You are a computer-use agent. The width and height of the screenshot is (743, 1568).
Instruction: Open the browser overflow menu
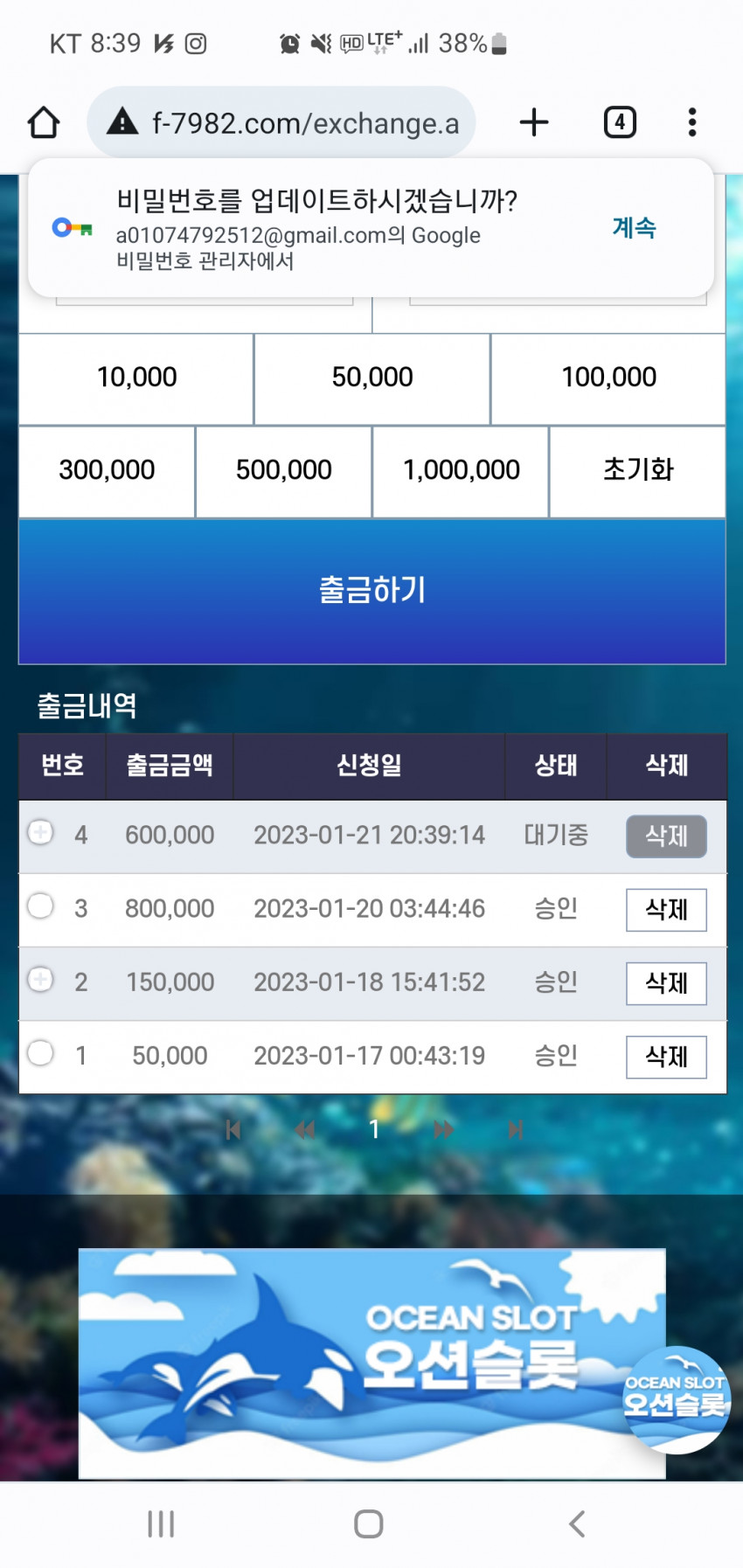click(691, 122)
